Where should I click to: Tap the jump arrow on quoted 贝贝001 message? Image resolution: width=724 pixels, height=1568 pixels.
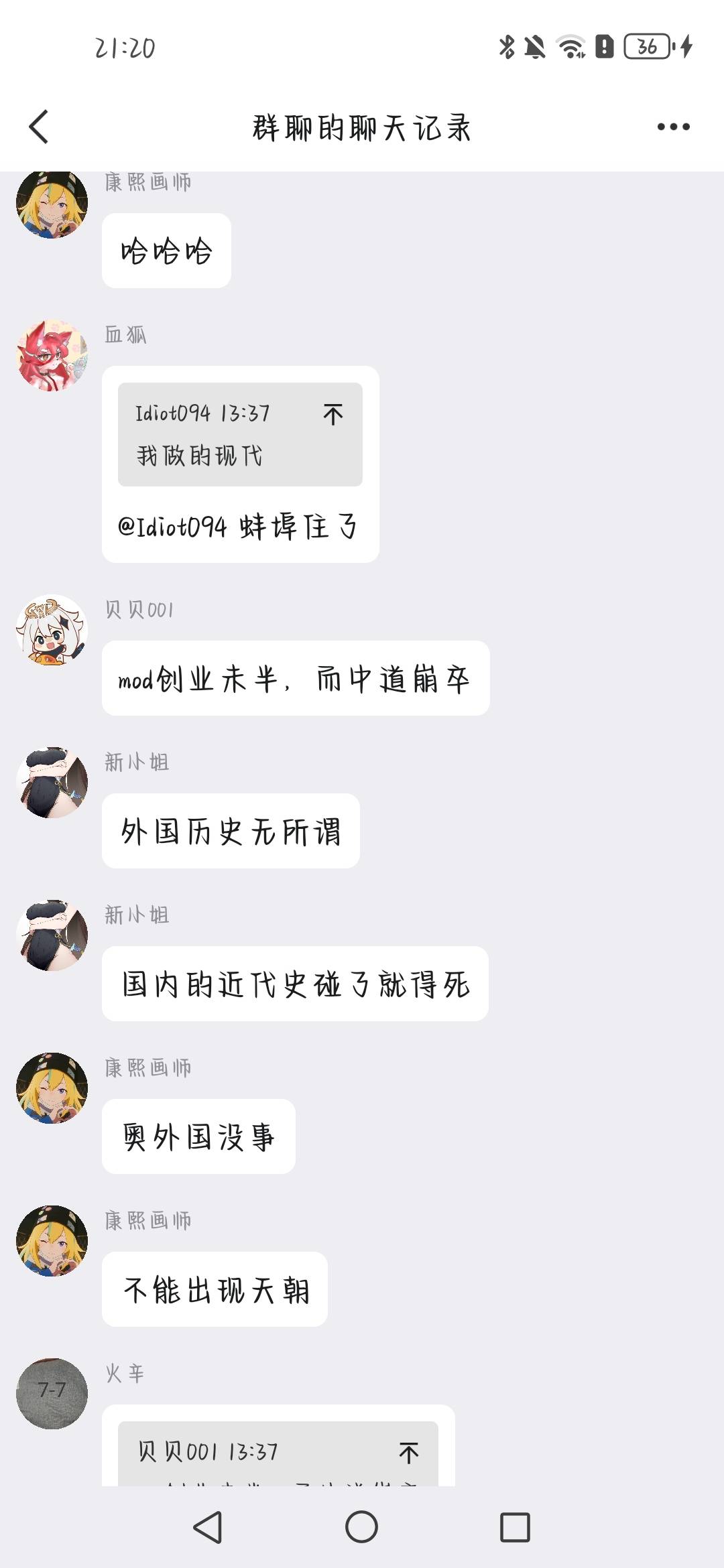pos(408,1452)
